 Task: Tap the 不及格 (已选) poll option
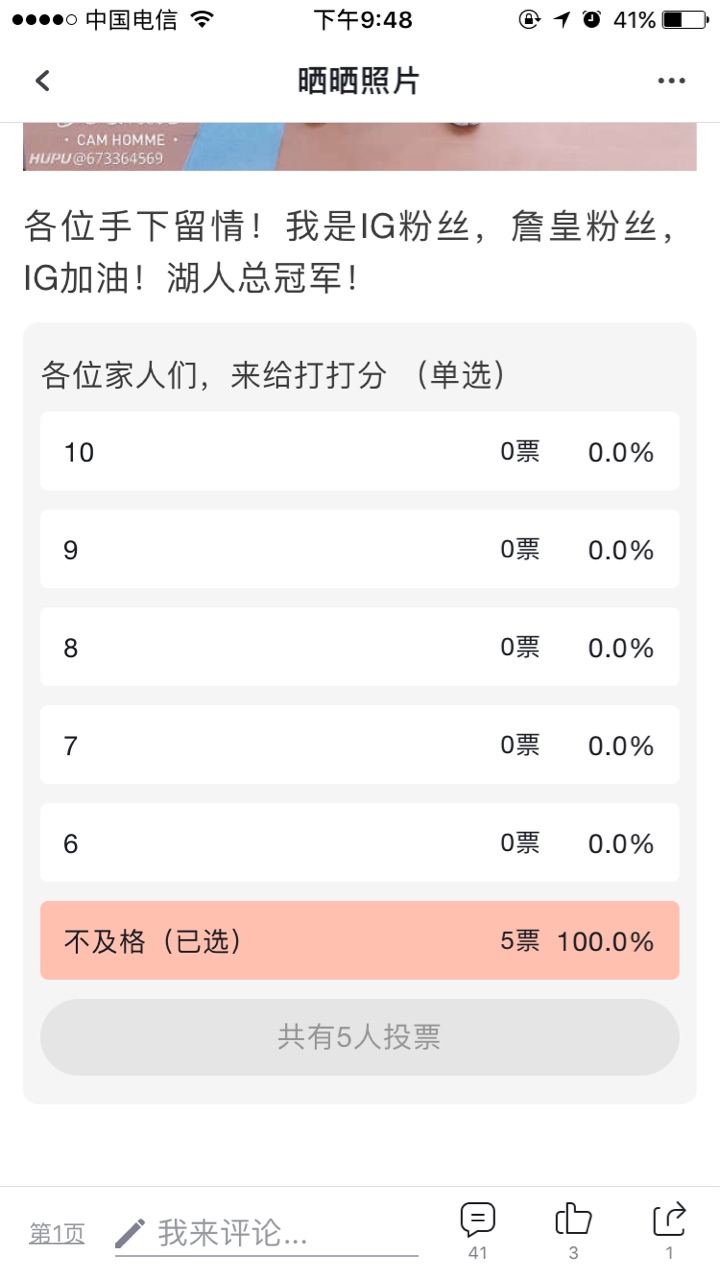coord(360,941)
